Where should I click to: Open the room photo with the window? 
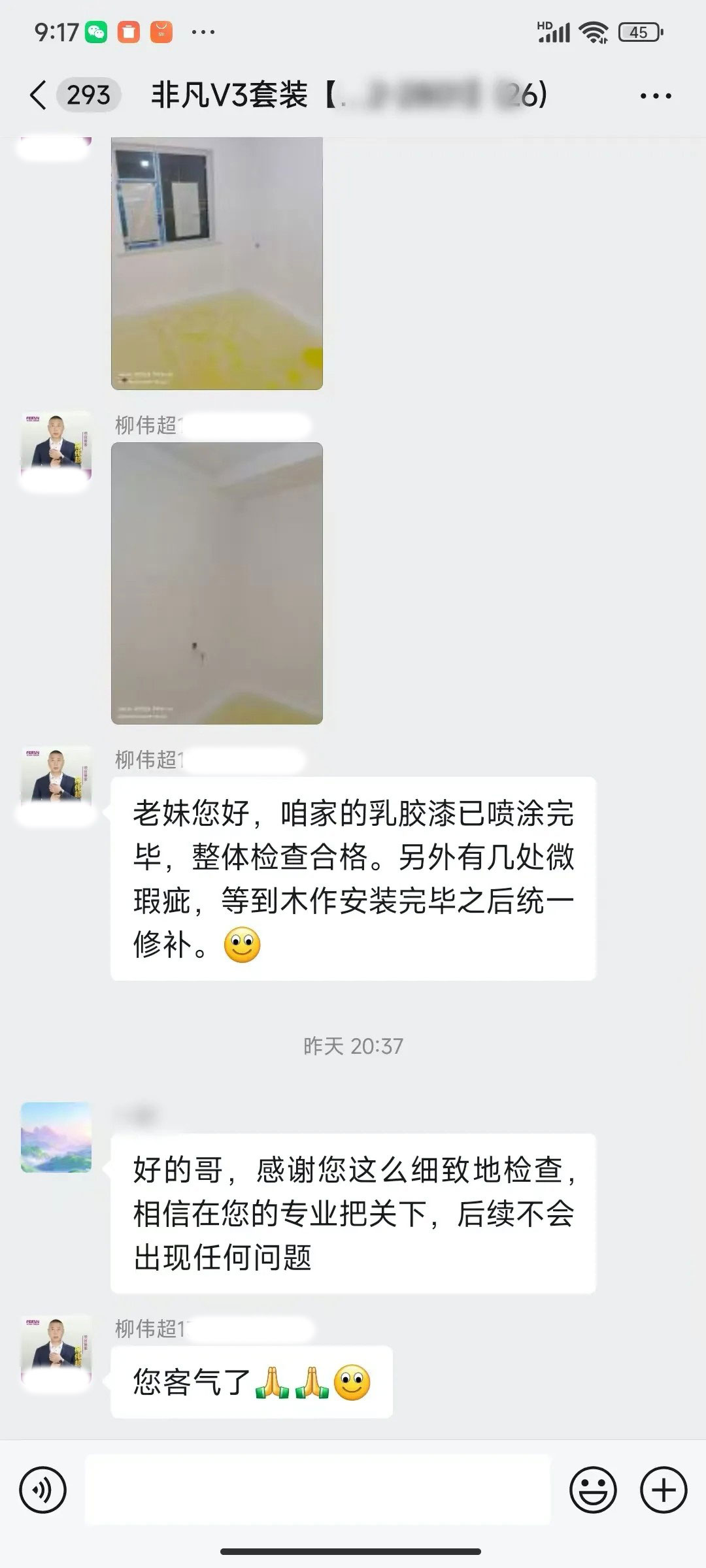pos(217,263)
